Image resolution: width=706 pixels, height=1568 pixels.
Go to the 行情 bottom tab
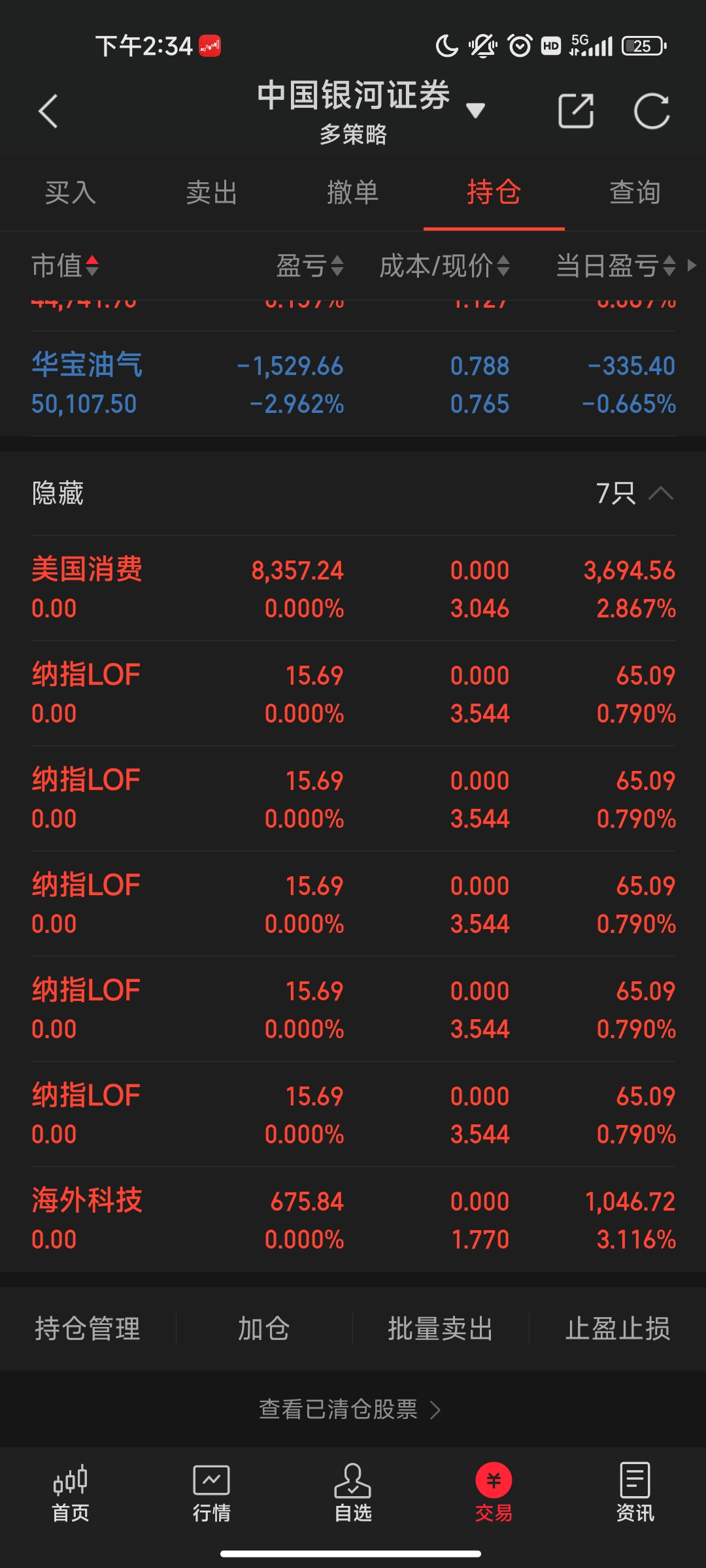[212, 1493]
